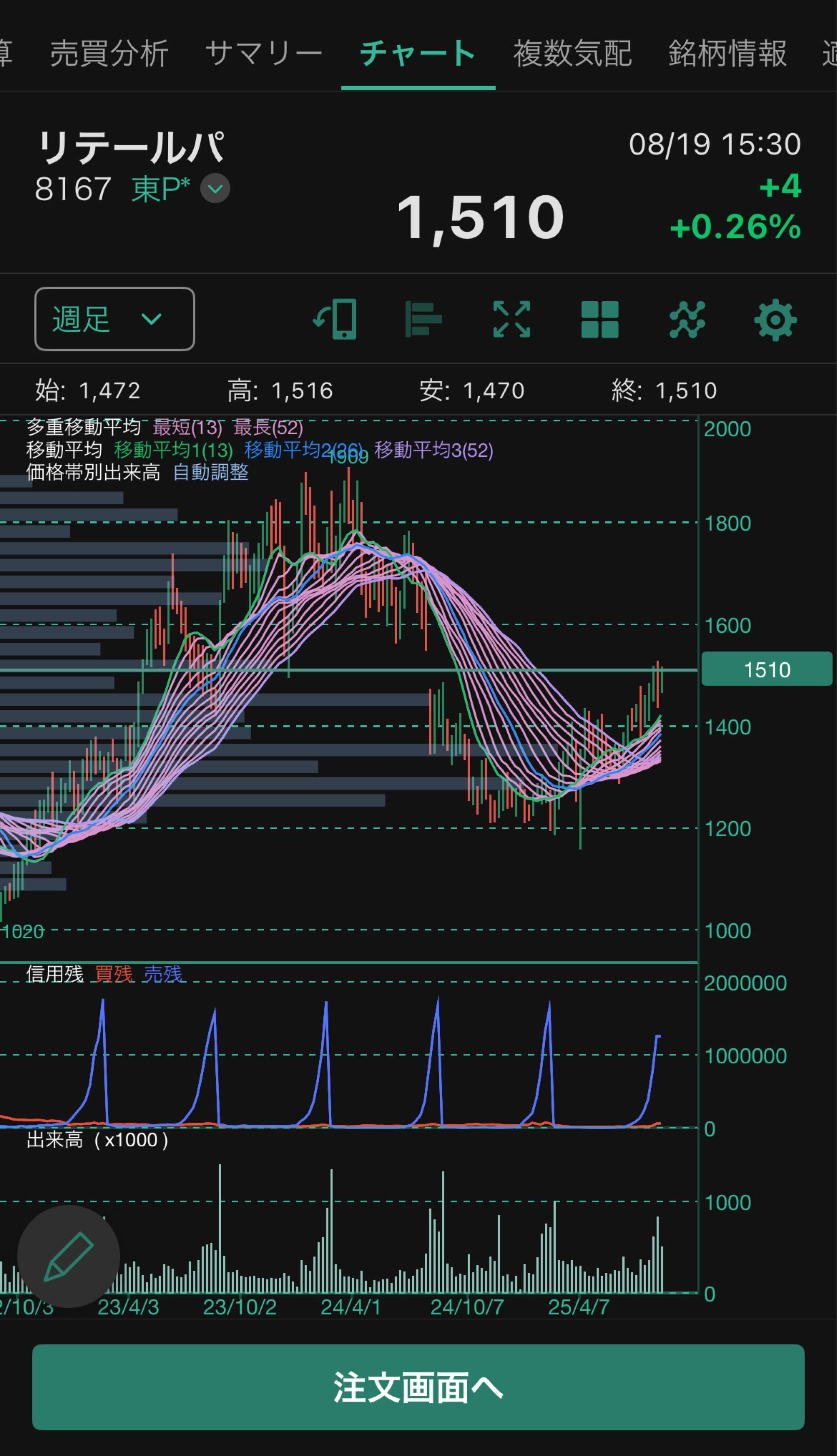The image size is (837, 1456).
Task: Tap the pencil drawing tool button
Action: pos(68,1256)
